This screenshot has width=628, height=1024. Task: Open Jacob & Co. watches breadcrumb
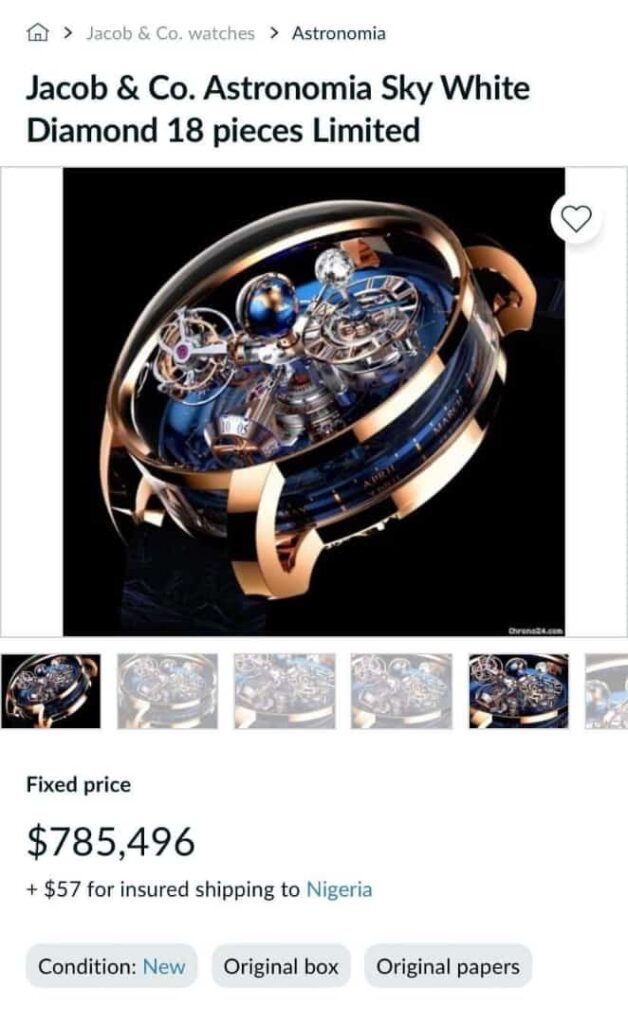[x=169, y=33]
